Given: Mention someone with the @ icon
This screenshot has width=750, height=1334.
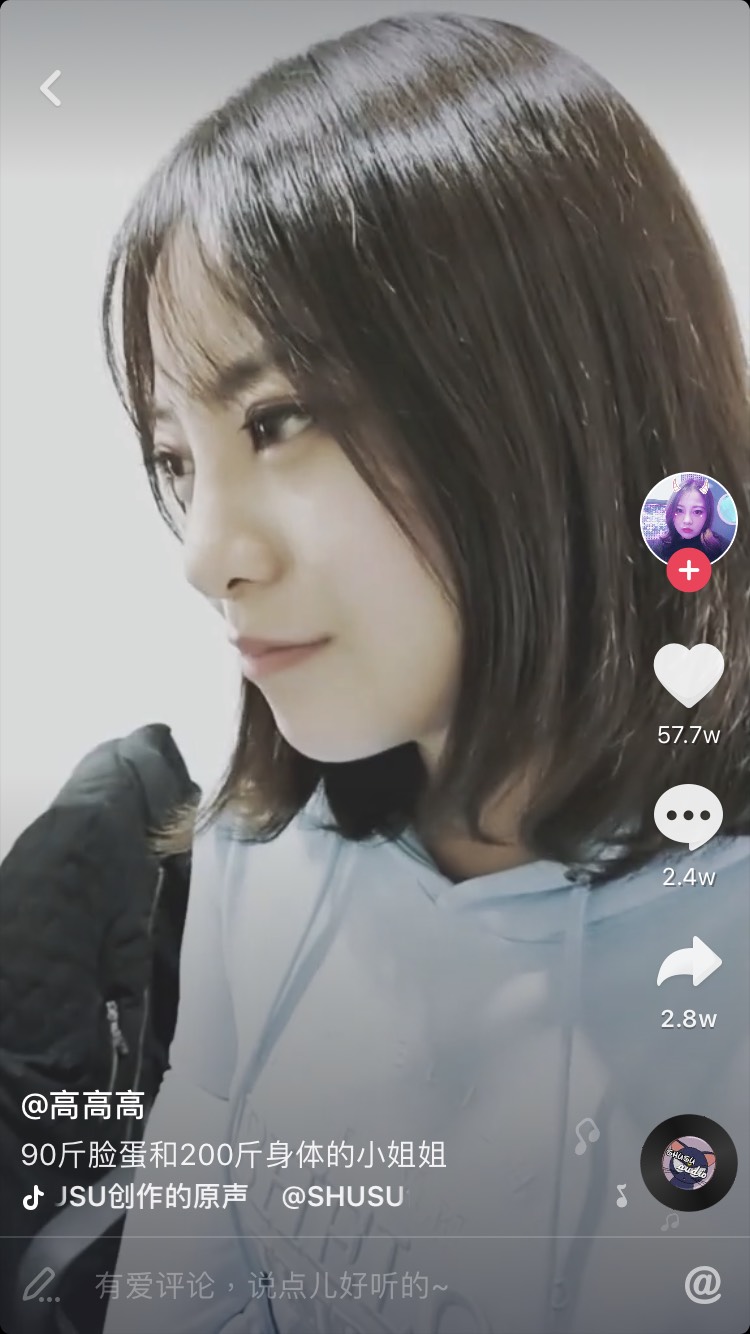Looking at the screenshot, I should tap(703, 1286).
